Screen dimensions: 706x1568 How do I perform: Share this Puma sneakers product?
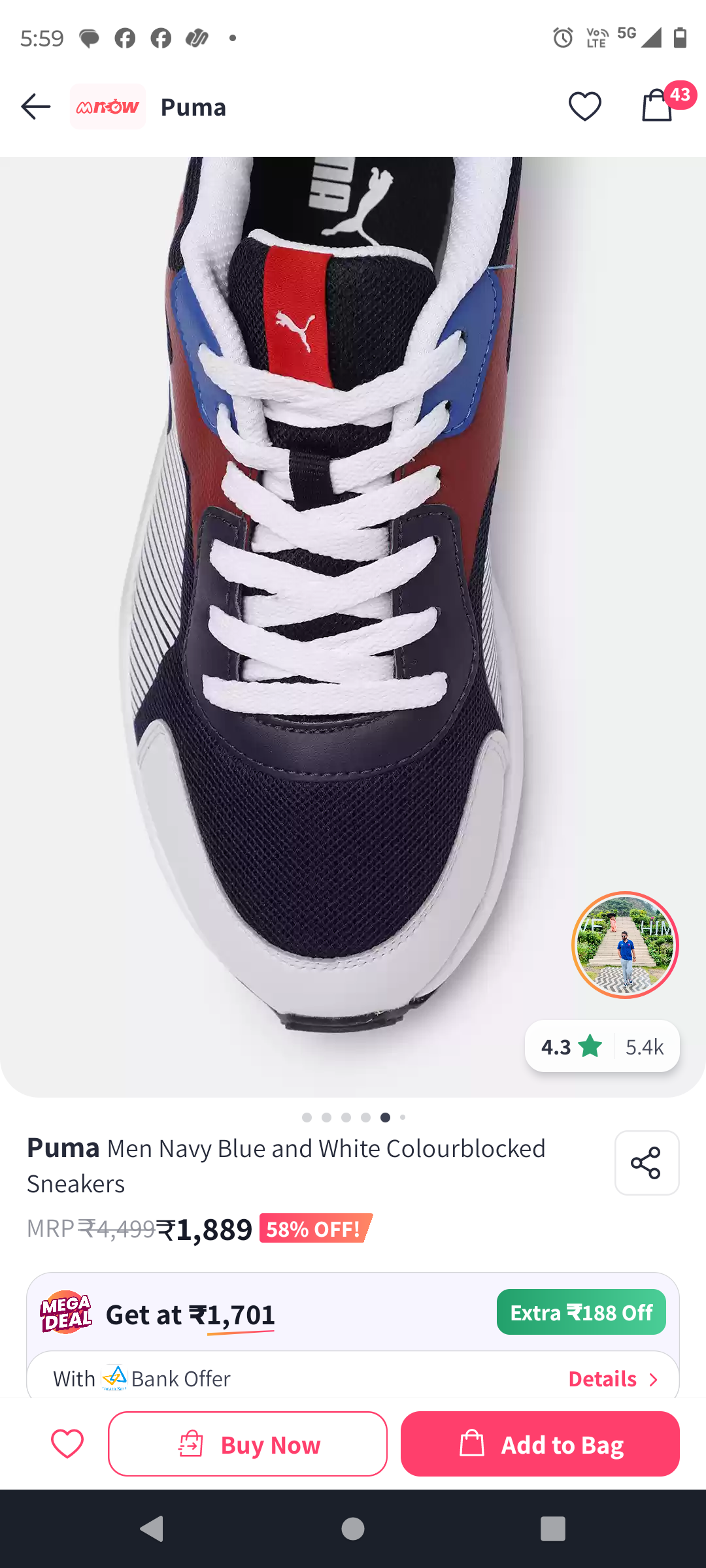click(647, 1163)
